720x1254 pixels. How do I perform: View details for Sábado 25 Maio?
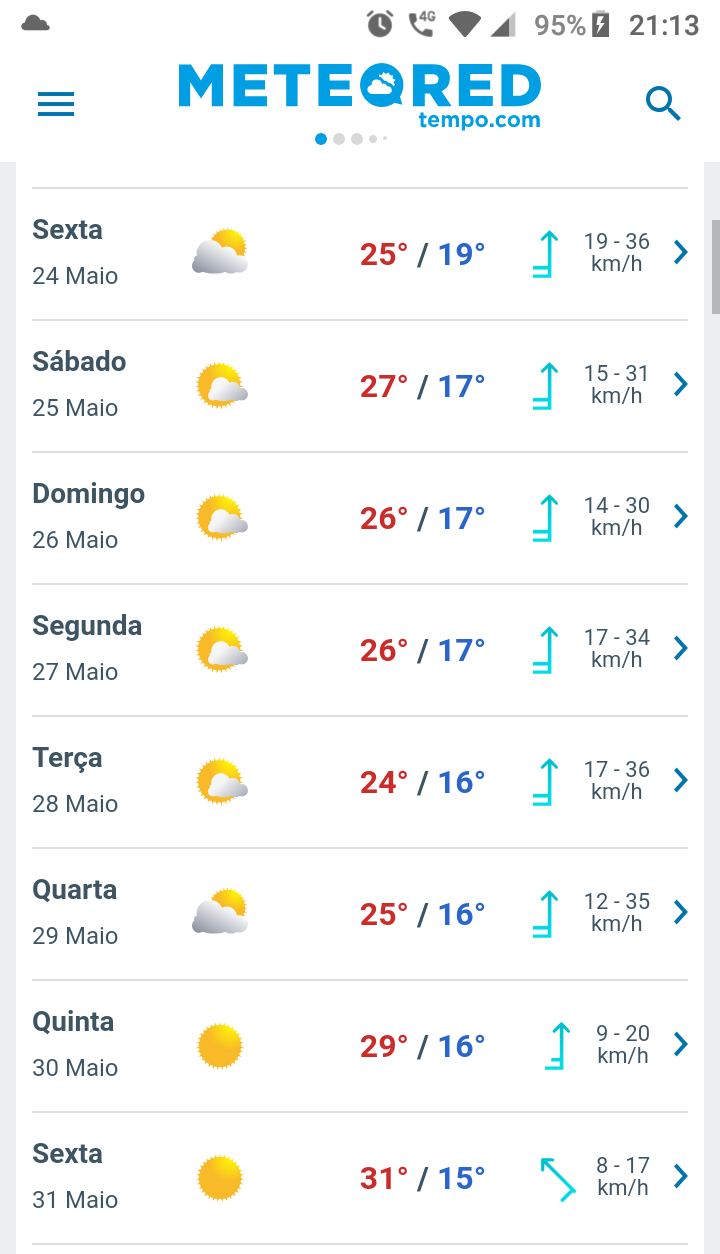pos(360,386)
